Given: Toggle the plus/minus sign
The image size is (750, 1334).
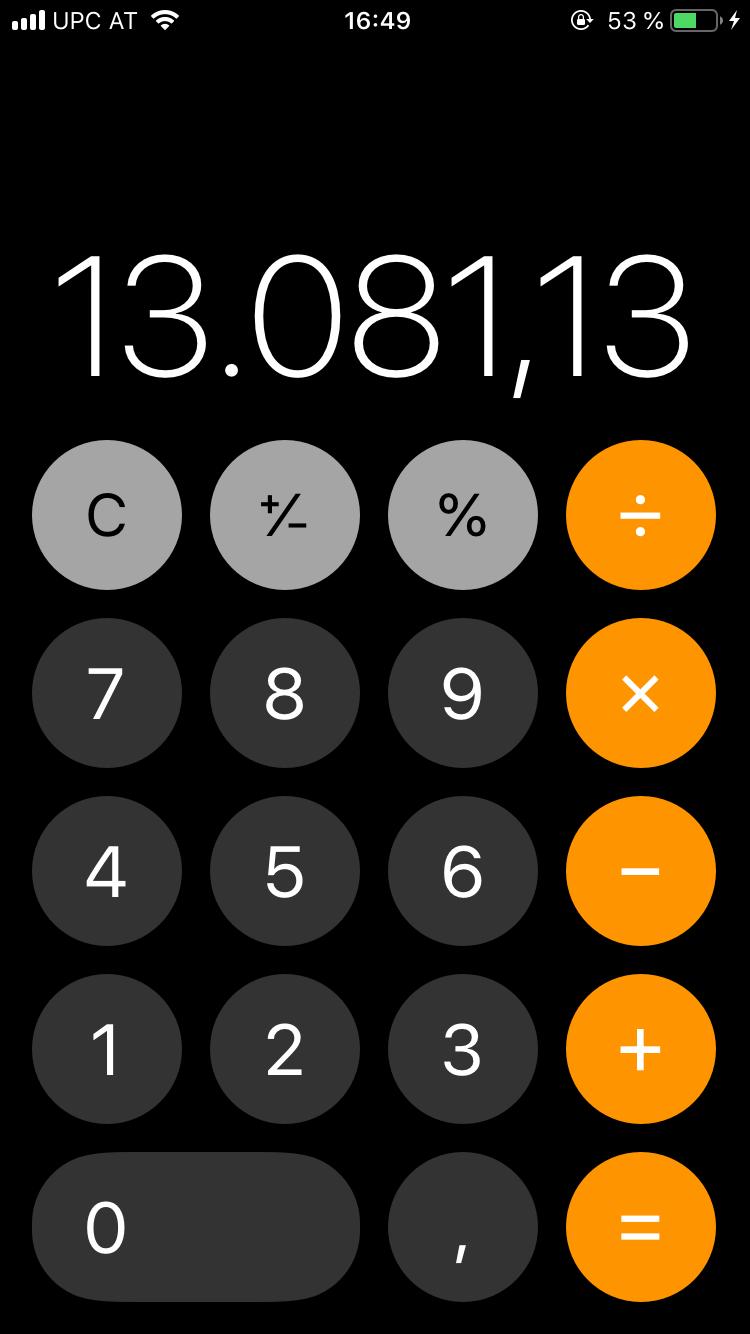Looking at the screenshot, I should tap(285, 515).
